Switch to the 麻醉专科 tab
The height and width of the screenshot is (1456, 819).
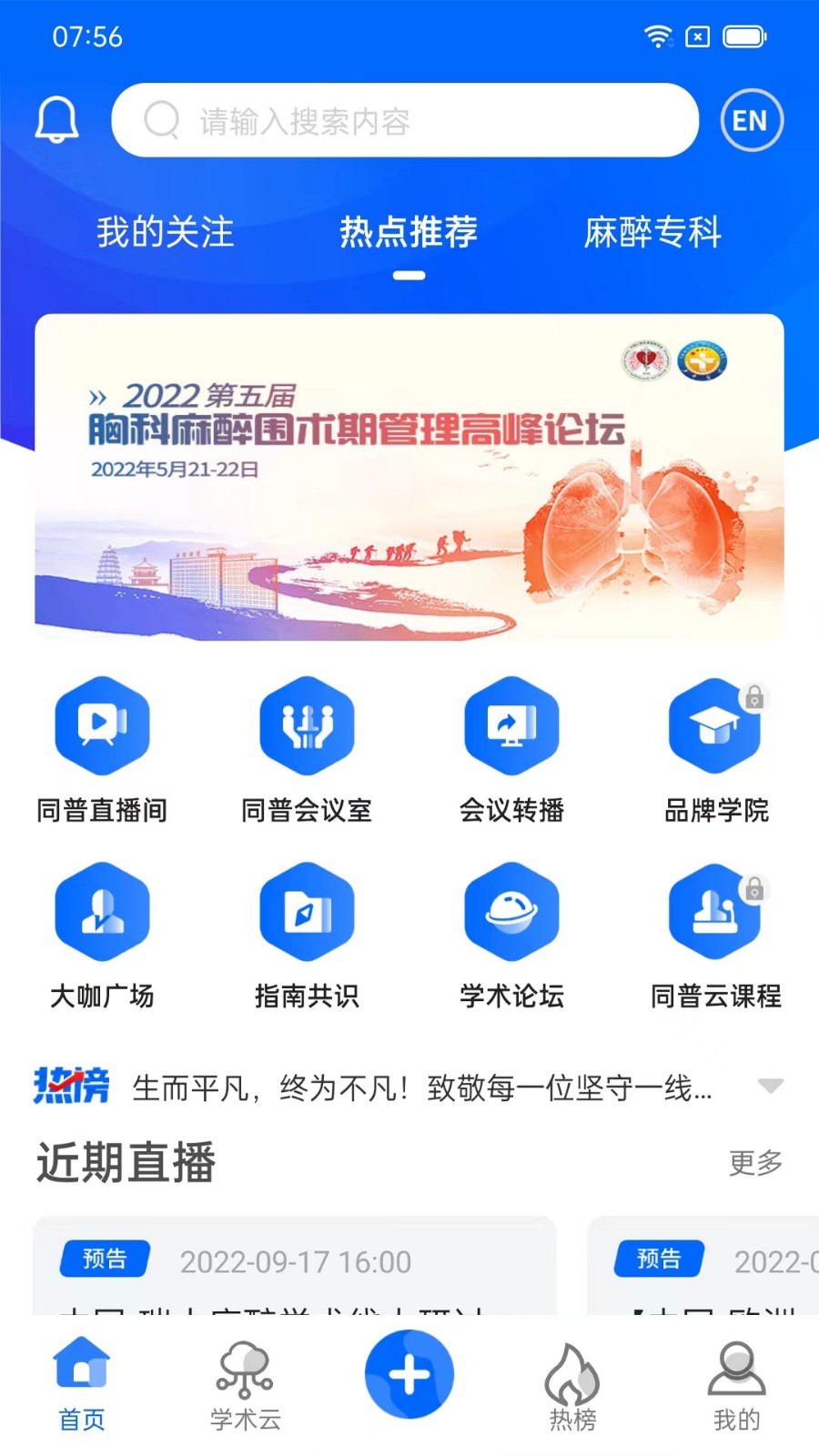pyautogui.click(x=654, y=233)
